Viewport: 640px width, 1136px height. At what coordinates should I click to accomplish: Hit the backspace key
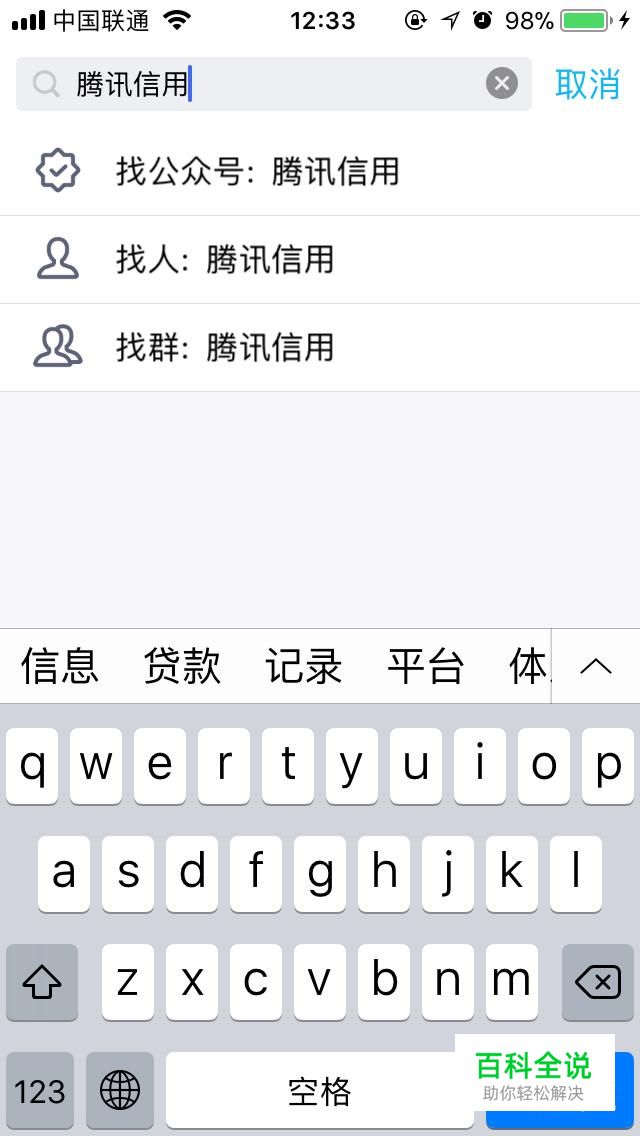(x=598, y=982)
